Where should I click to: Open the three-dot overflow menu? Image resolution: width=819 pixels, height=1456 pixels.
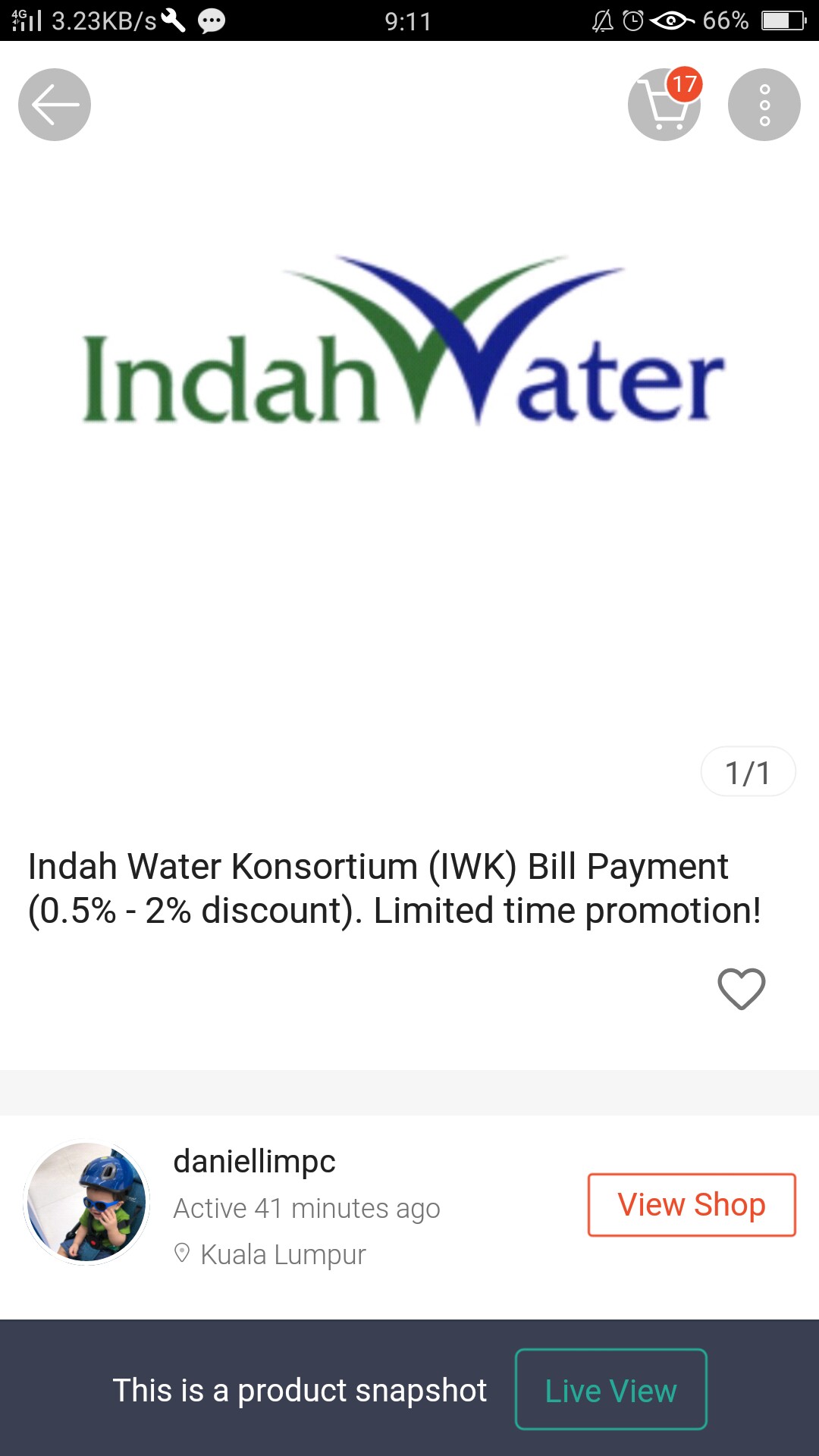[764, 105]
